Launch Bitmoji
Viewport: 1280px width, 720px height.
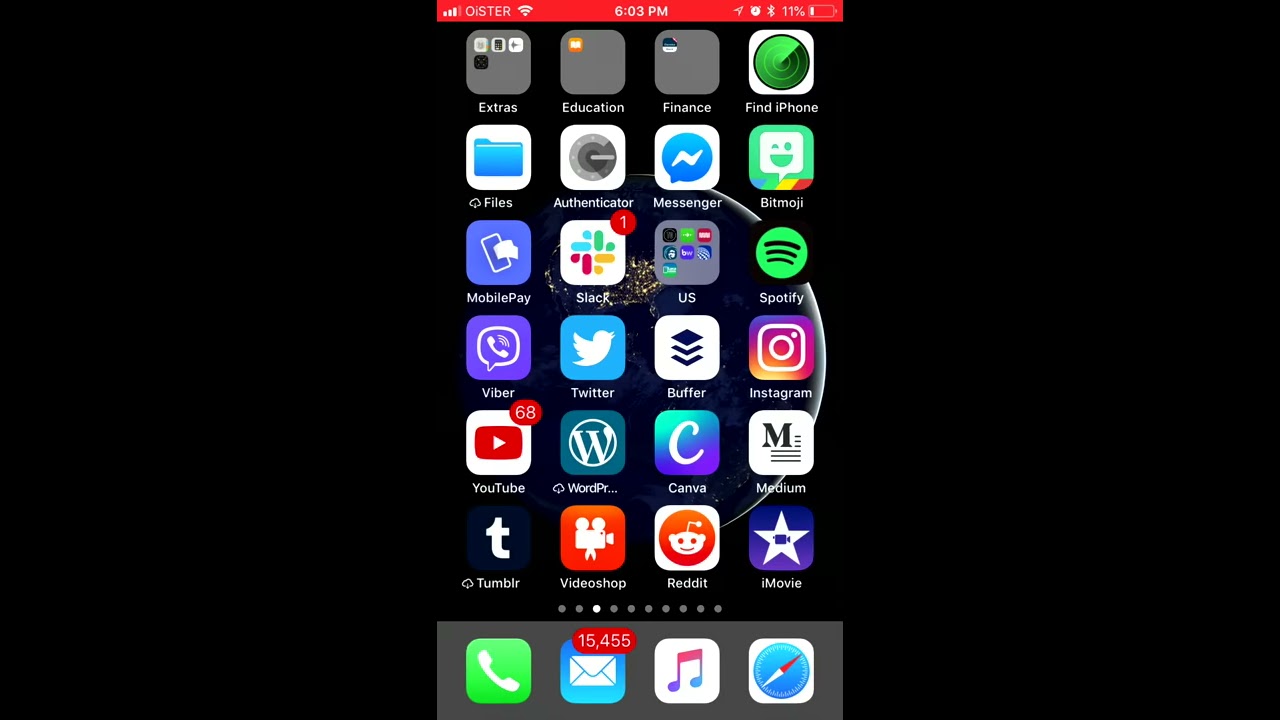(x=781, y=158)
